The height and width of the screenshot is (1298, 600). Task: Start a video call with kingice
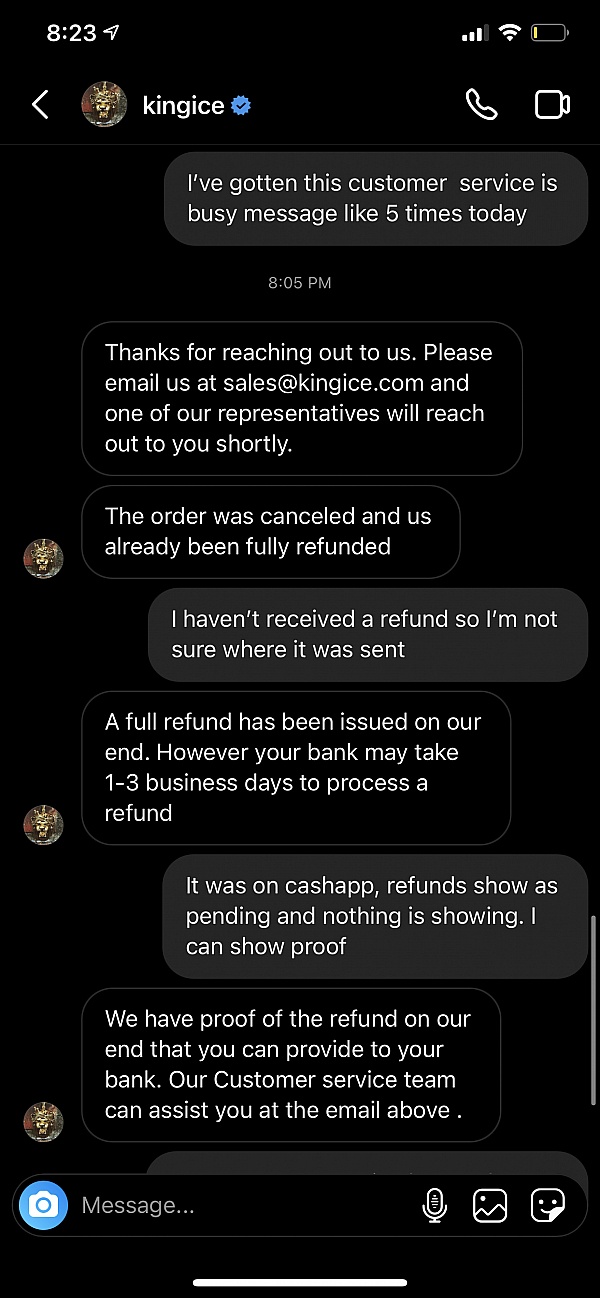(x=552, y=104)
